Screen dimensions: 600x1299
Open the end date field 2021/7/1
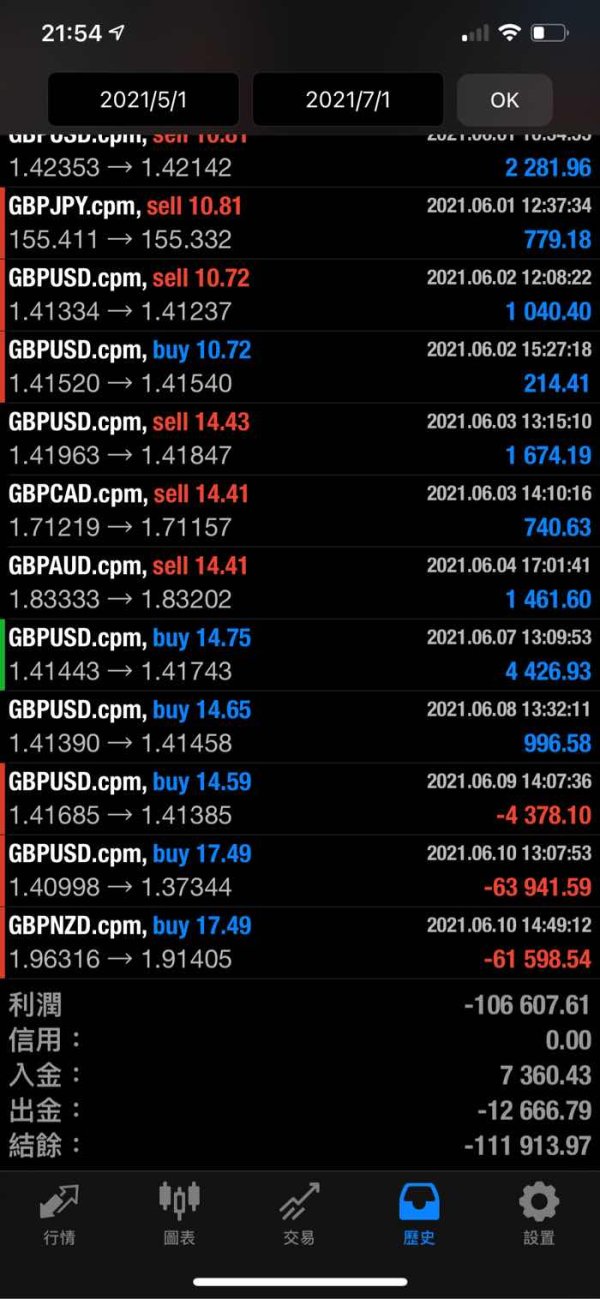click(x=347, y=100)
